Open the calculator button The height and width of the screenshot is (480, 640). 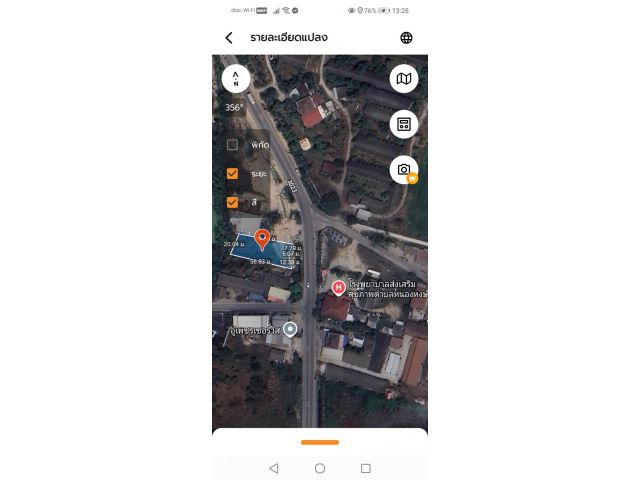pos(403,124)
